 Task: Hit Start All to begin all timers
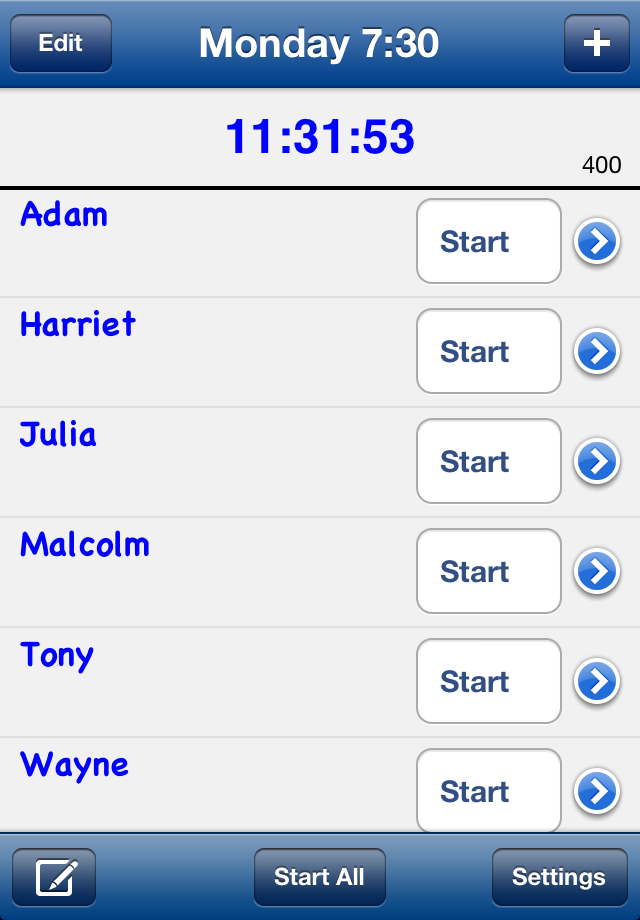tap(319, 877)
